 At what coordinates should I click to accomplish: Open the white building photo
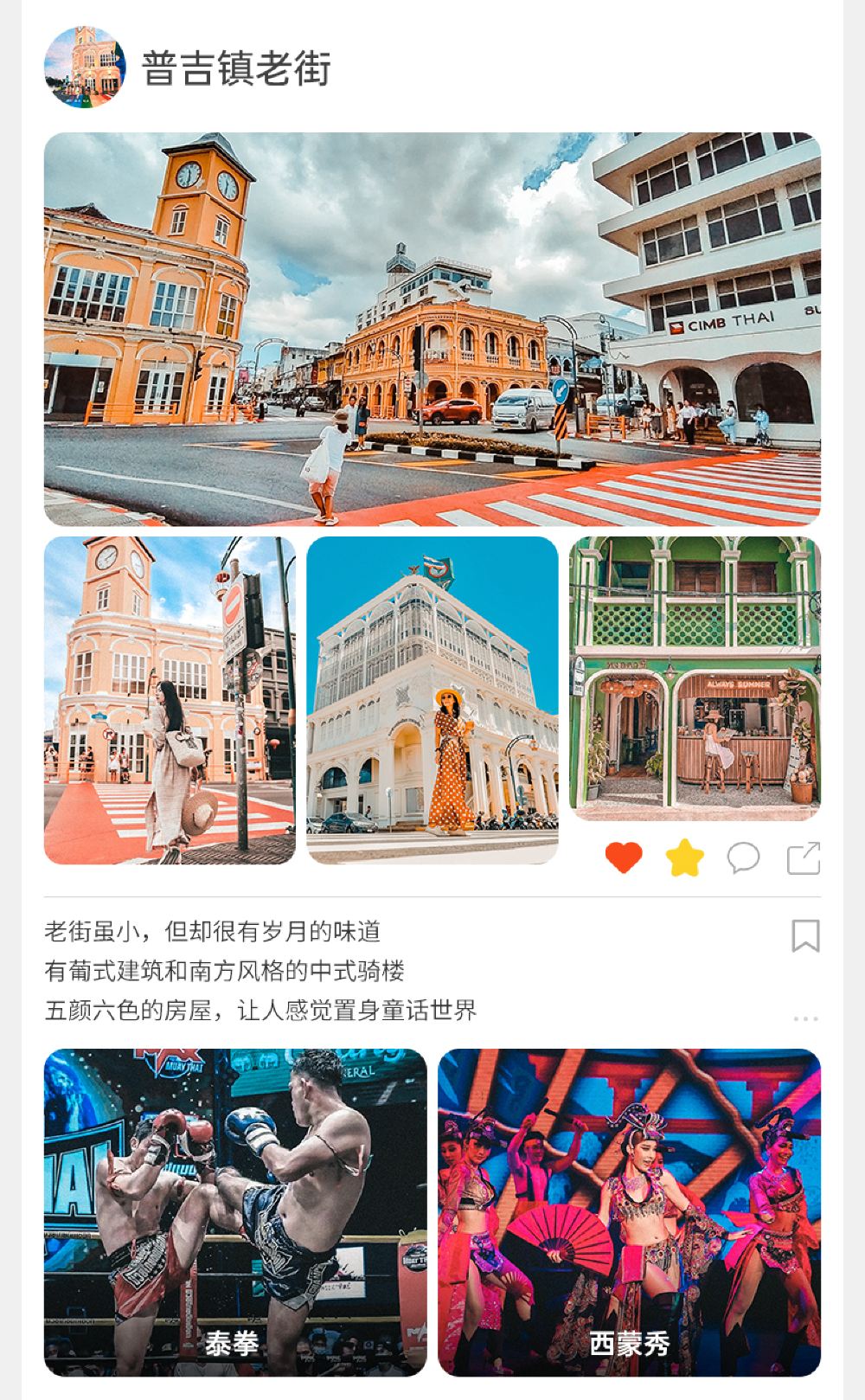(432, 700)
